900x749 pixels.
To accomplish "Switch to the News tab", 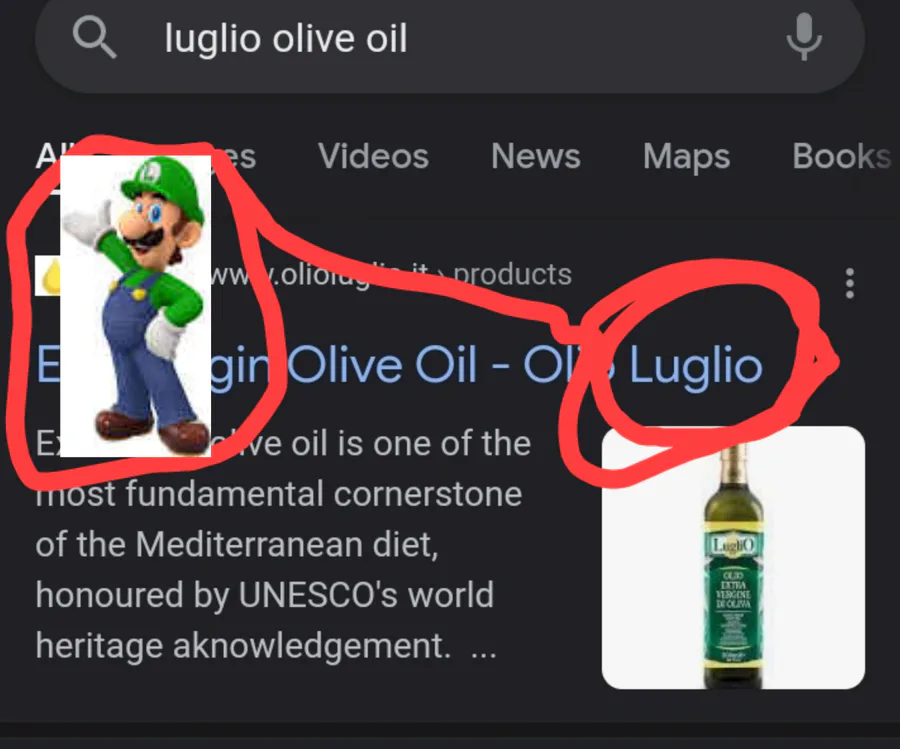I will click(x=536, y=156).
